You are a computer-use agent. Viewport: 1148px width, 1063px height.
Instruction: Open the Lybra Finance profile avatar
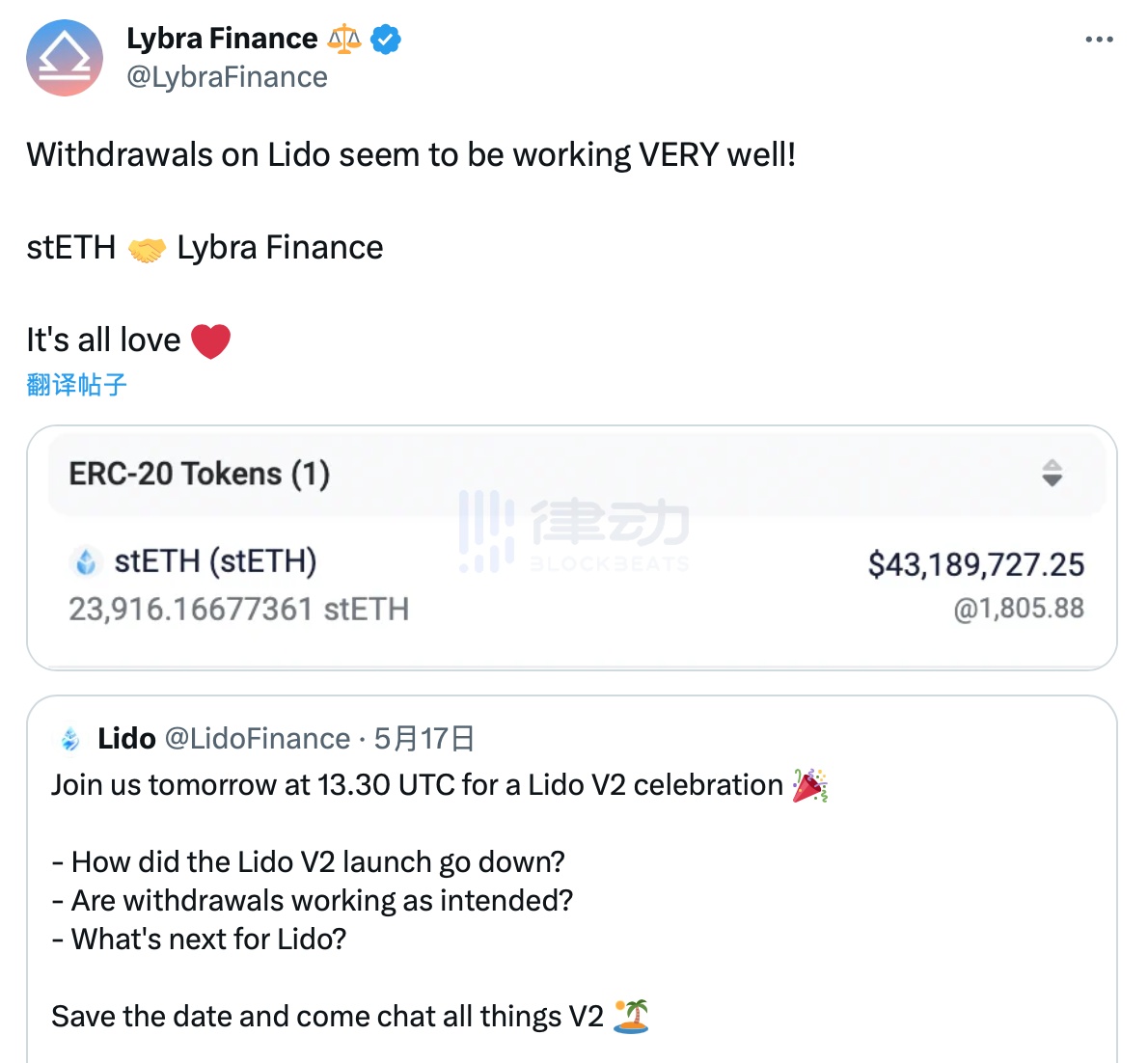click(x=65, y=58)
